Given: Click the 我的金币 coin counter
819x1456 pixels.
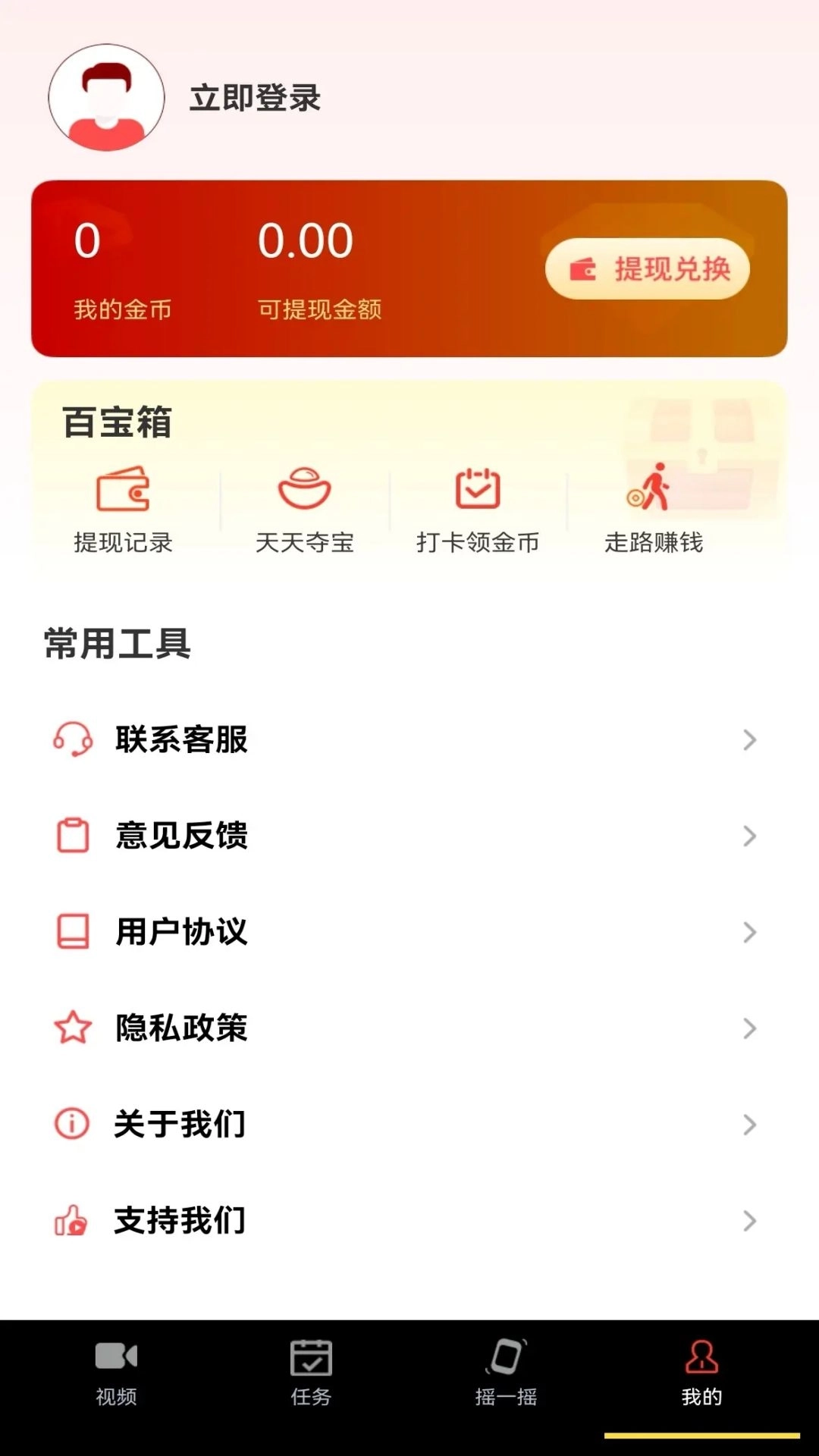Looking at the screenshot, I should pyautogui.click(x=121, y=265).
